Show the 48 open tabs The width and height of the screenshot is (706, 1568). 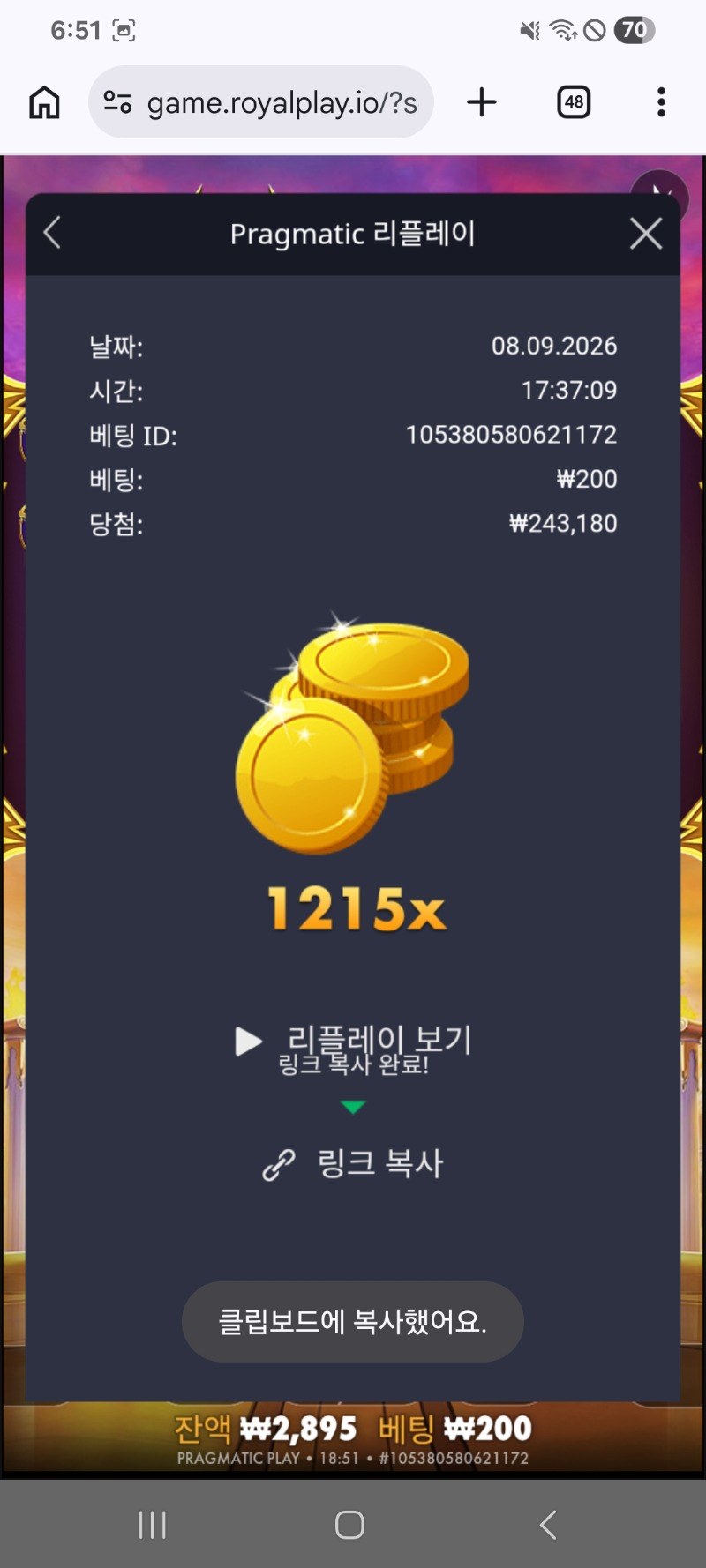tap(574, 102)
